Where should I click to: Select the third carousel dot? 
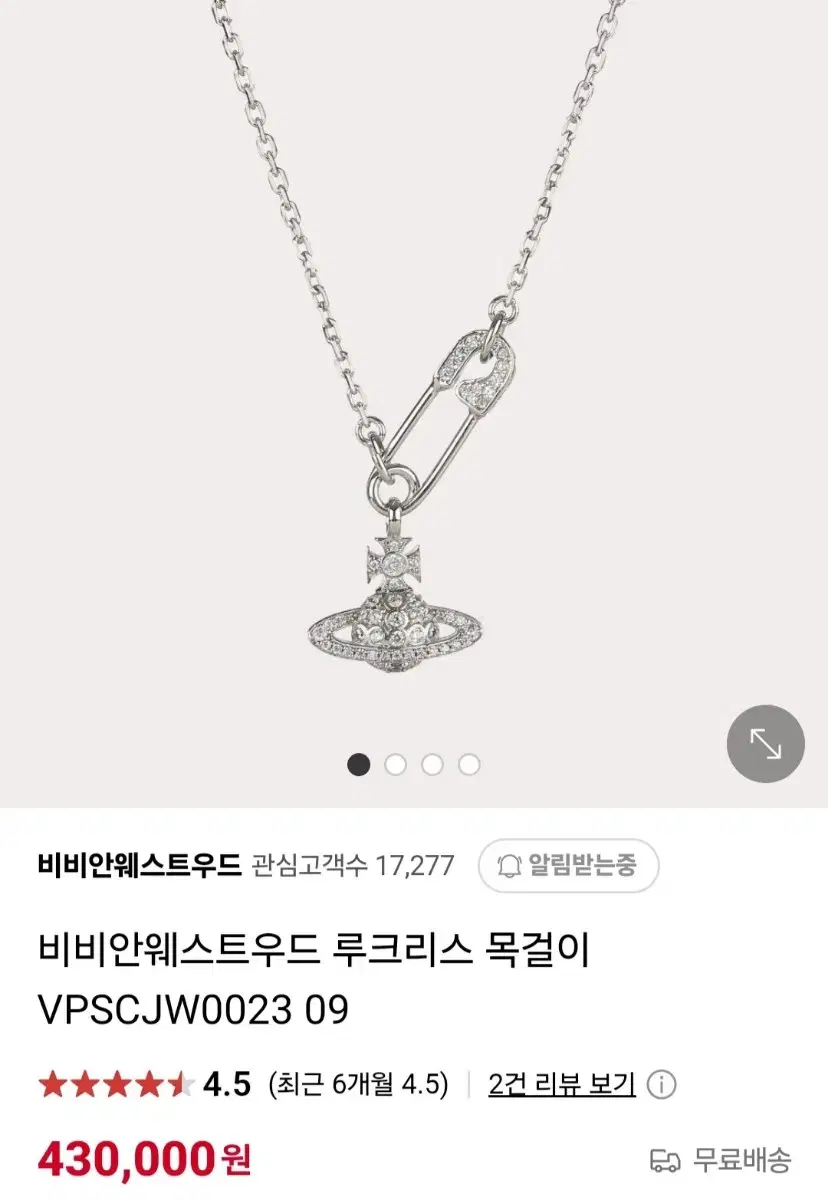(432, 764)
